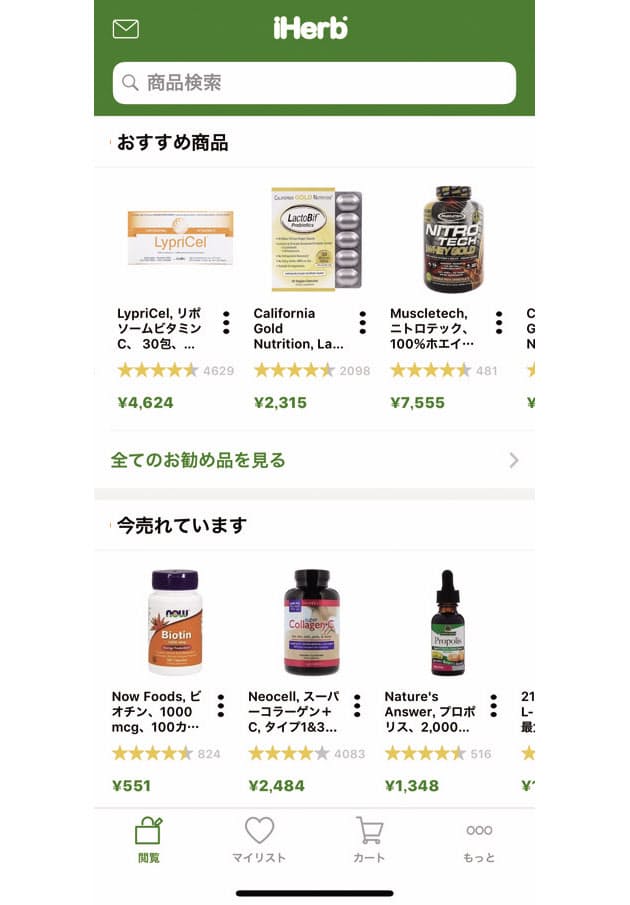Open options menu for Nature's Answer Propolis

[x=493, y=705]
